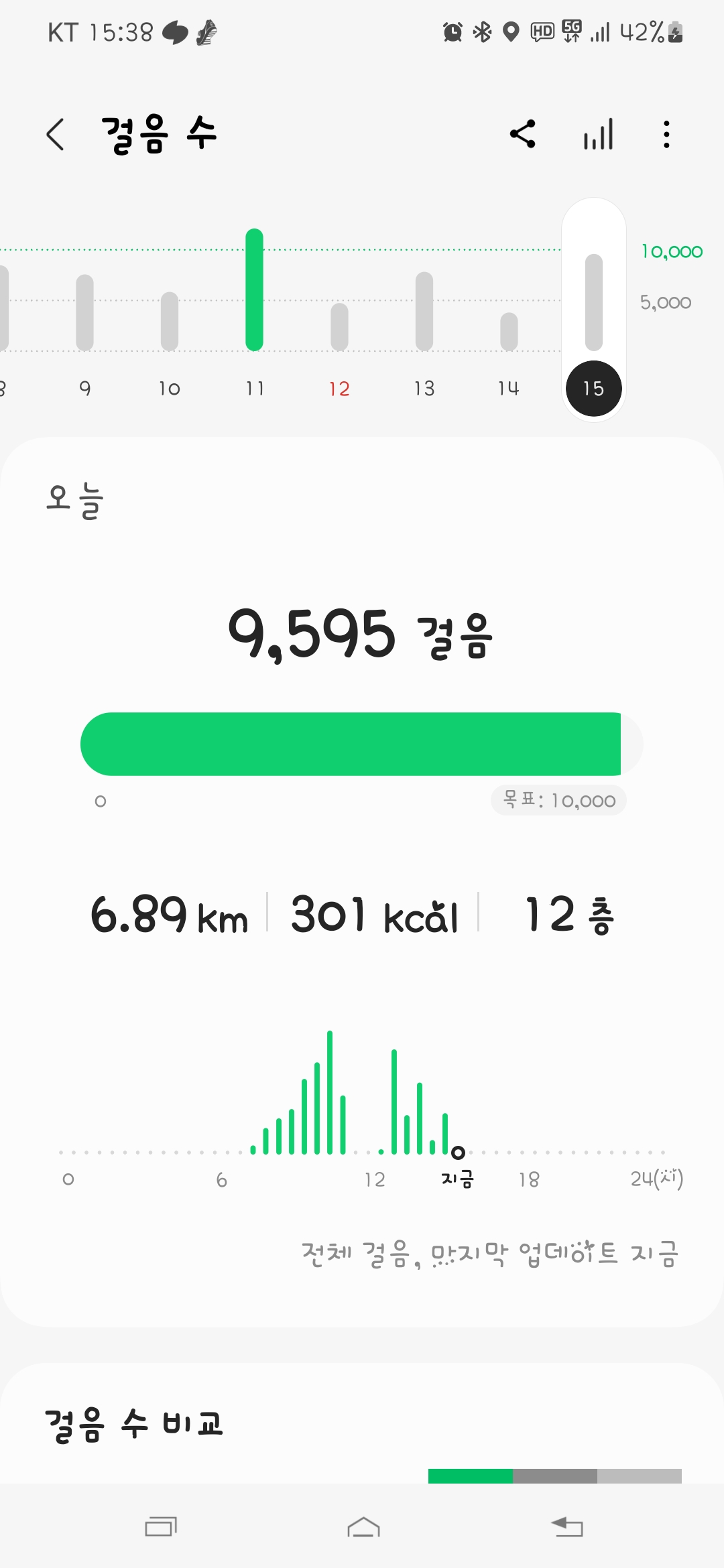Open the recent apps view
Screen dimensions: 724x1568
pos(161,1527)
